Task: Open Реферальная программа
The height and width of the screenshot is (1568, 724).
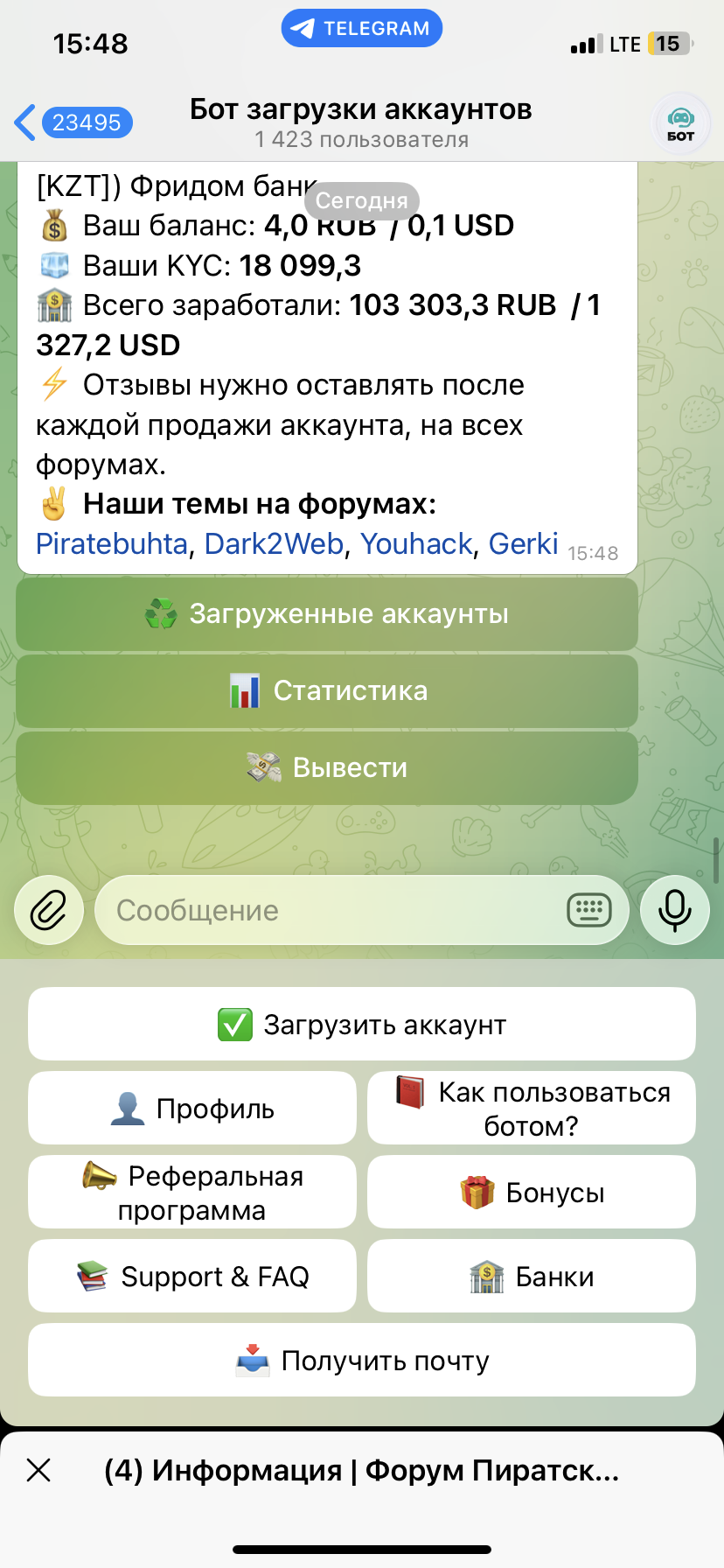Action: [192, 1193]
